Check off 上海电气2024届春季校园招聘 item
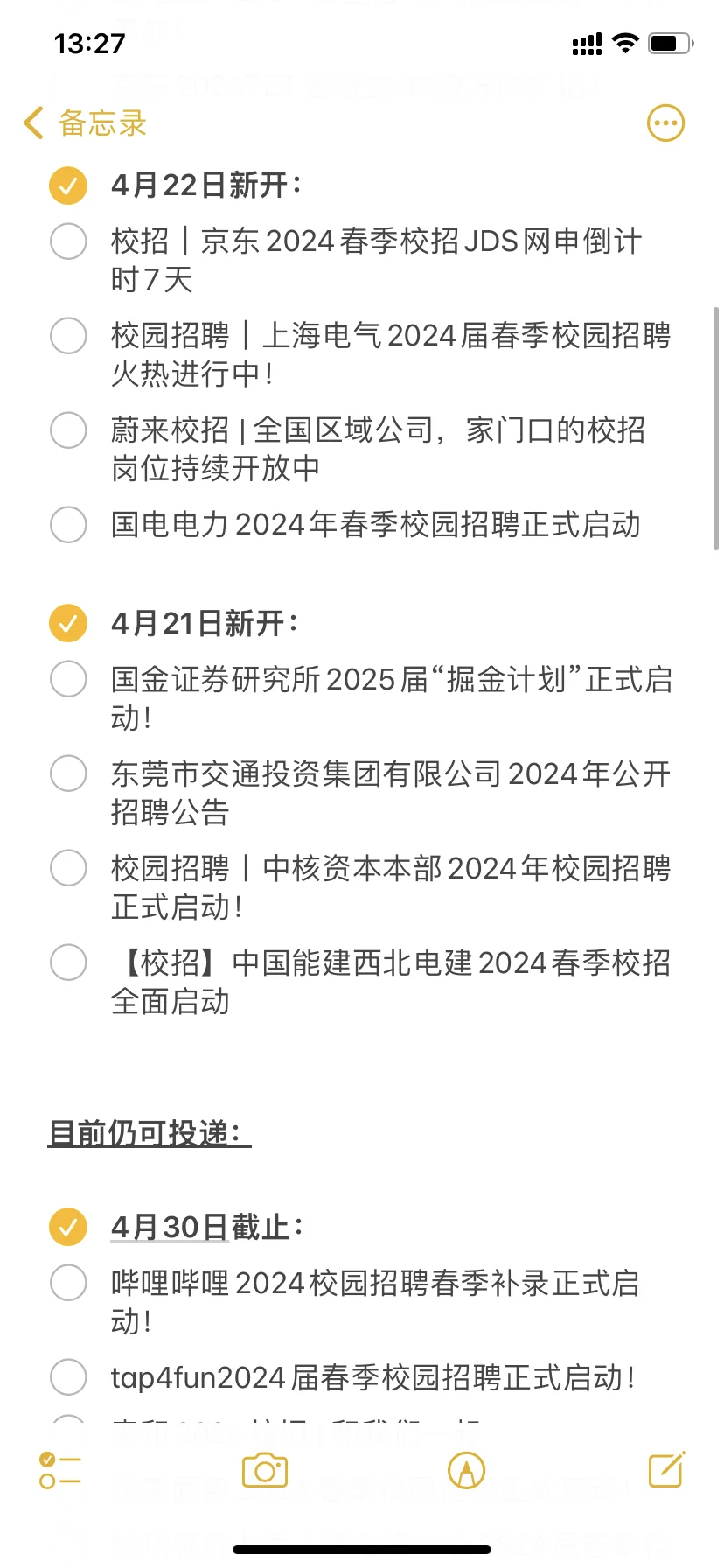The height and width of the screenshot is (1568, 724). 68,336
